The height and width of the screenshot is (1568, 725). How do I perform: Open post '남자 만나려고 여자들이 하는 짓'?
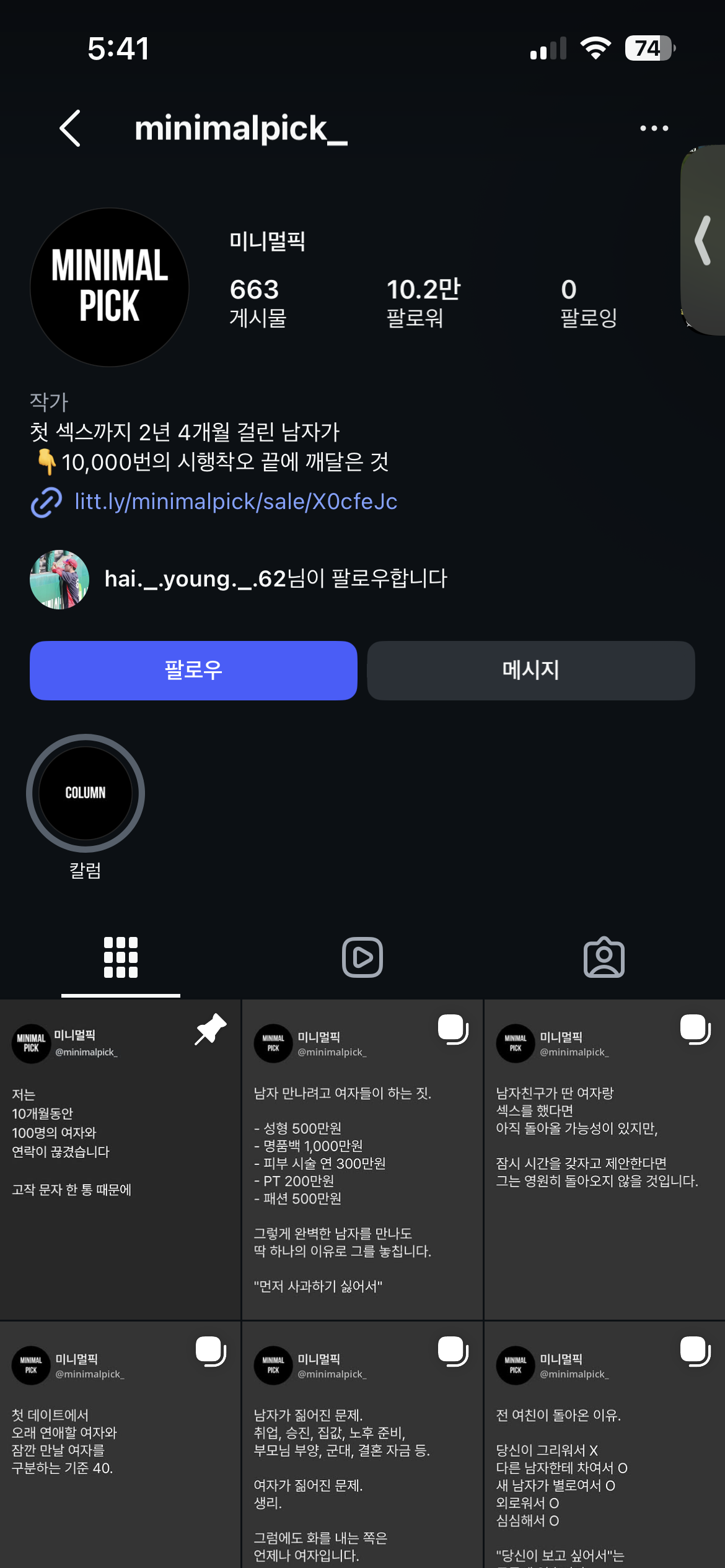pyautogui.click(x=362, y=1159)
